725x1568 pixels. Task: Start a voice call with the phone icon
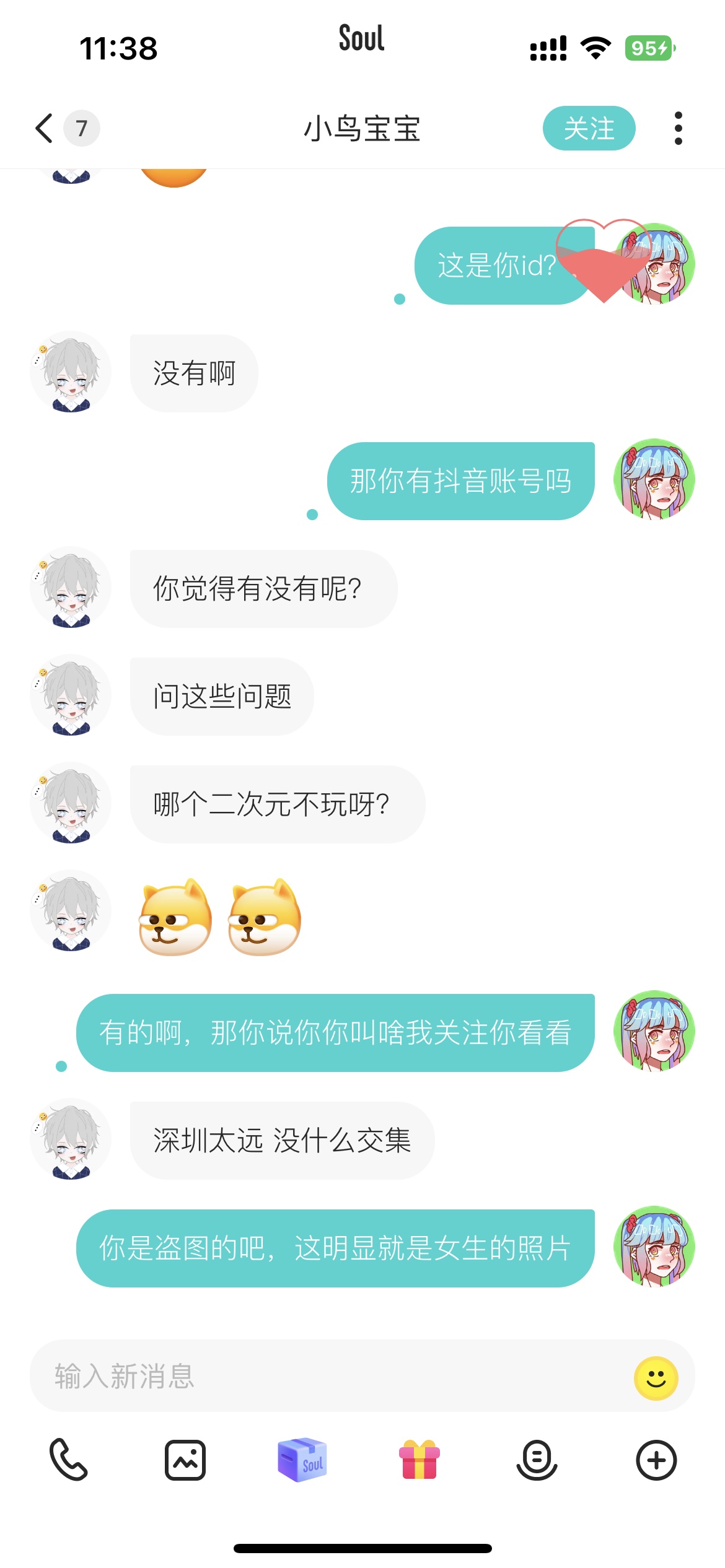coord(68,1460)
